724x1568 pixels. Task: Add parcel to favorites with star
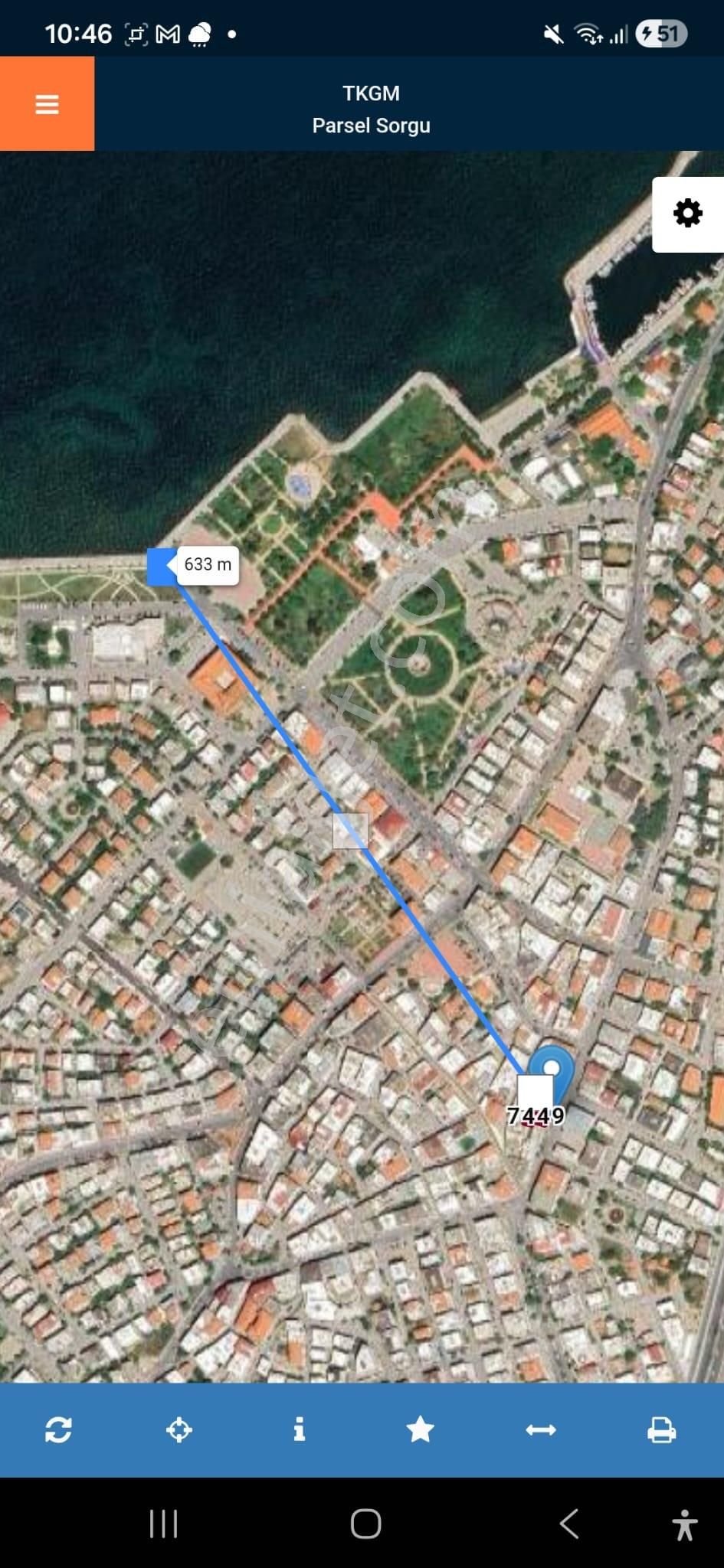pyautogui.click(x=420, y=1429)
